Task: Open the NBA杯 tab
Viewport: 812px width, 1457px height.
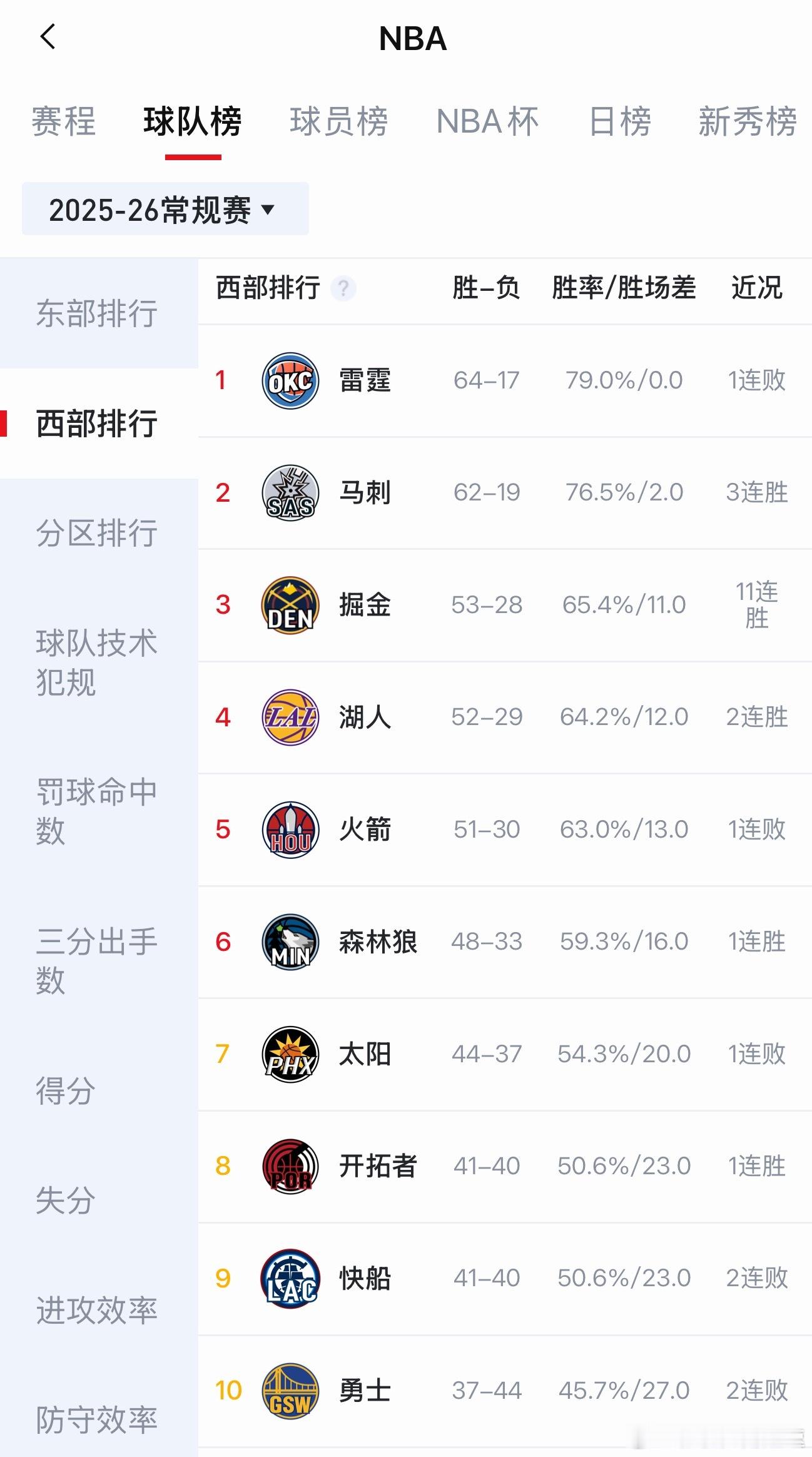Action: (x=487, y=123)
